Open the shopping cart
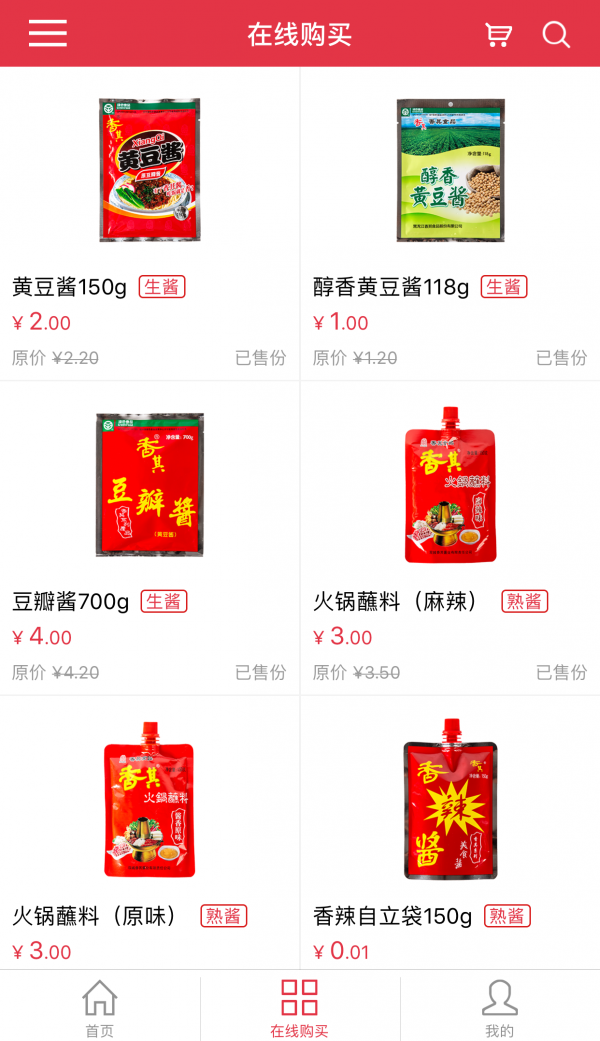600x1041 pixels. click(x=497, y=34)
